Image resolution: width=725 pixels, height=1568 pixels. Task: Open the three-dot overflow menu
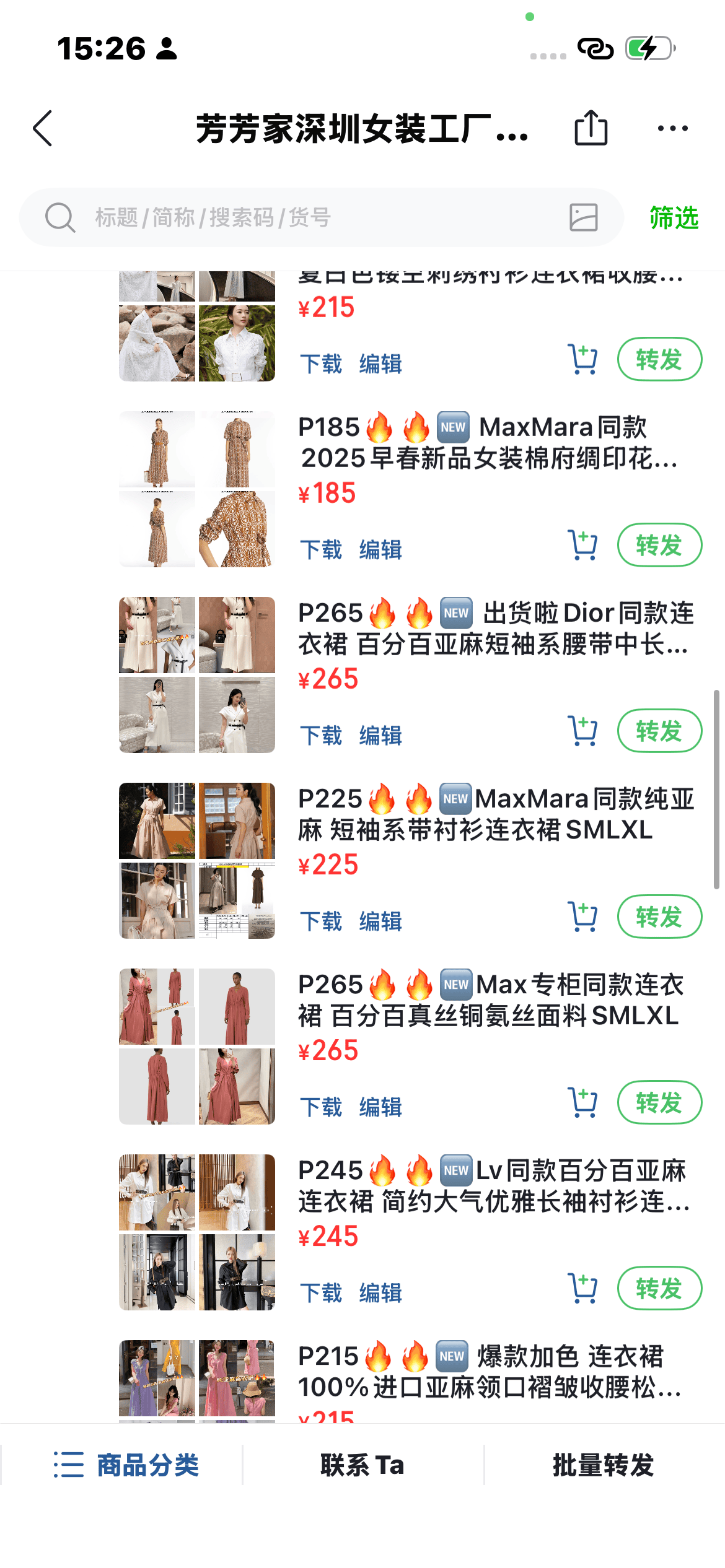pos(672,128)
